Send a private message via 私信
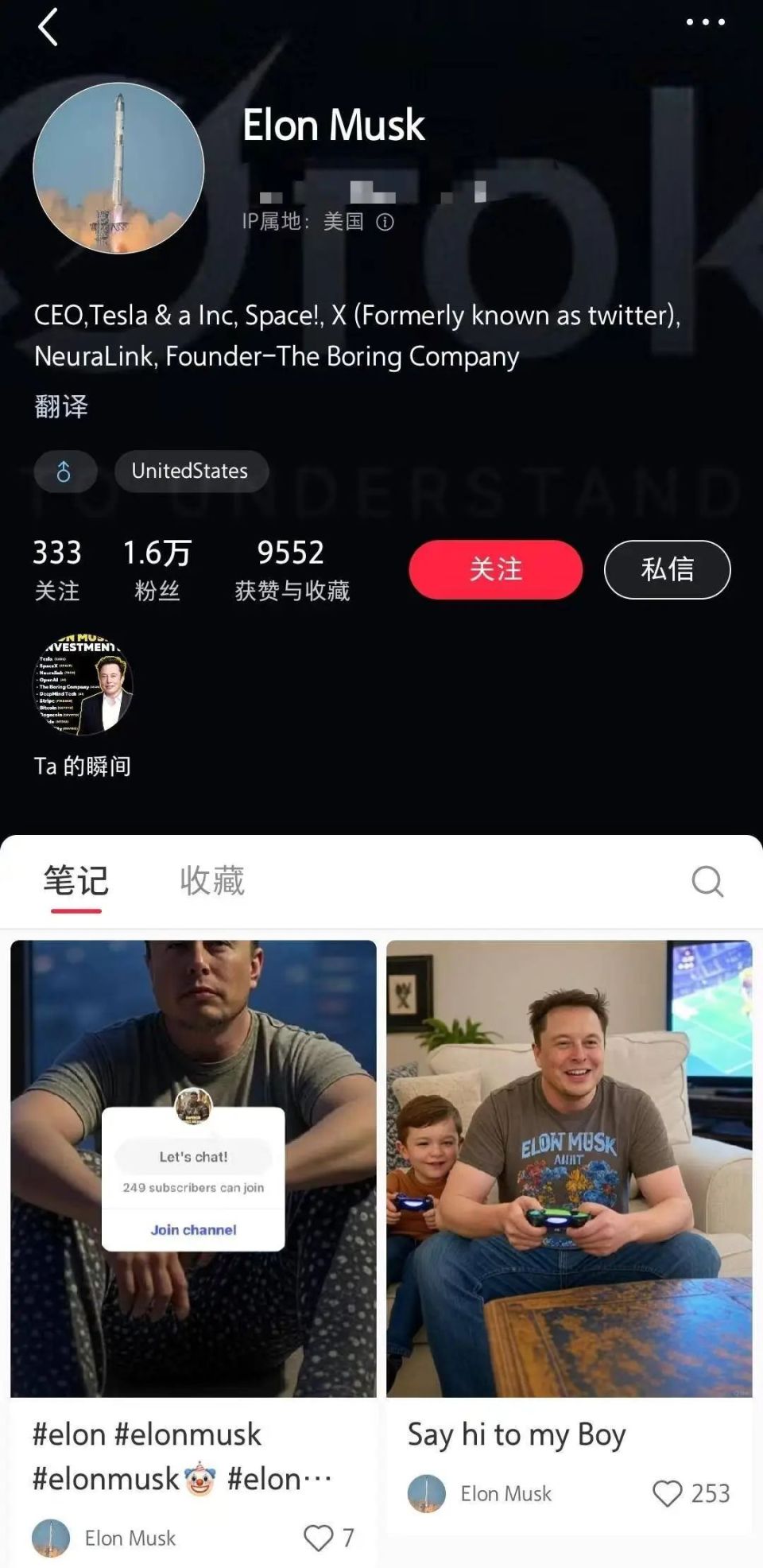The height and width of the screenshot is (1568, 763). (667, 569)
